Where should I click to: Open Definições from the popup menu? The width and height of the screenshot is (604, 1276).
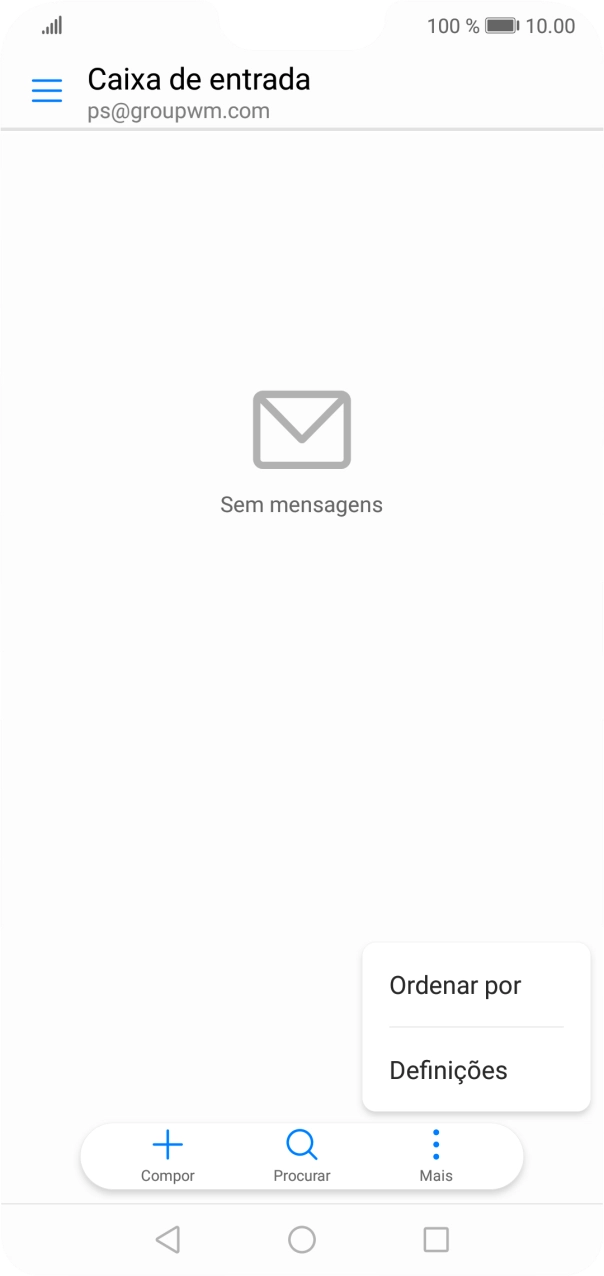(448, 1070)
